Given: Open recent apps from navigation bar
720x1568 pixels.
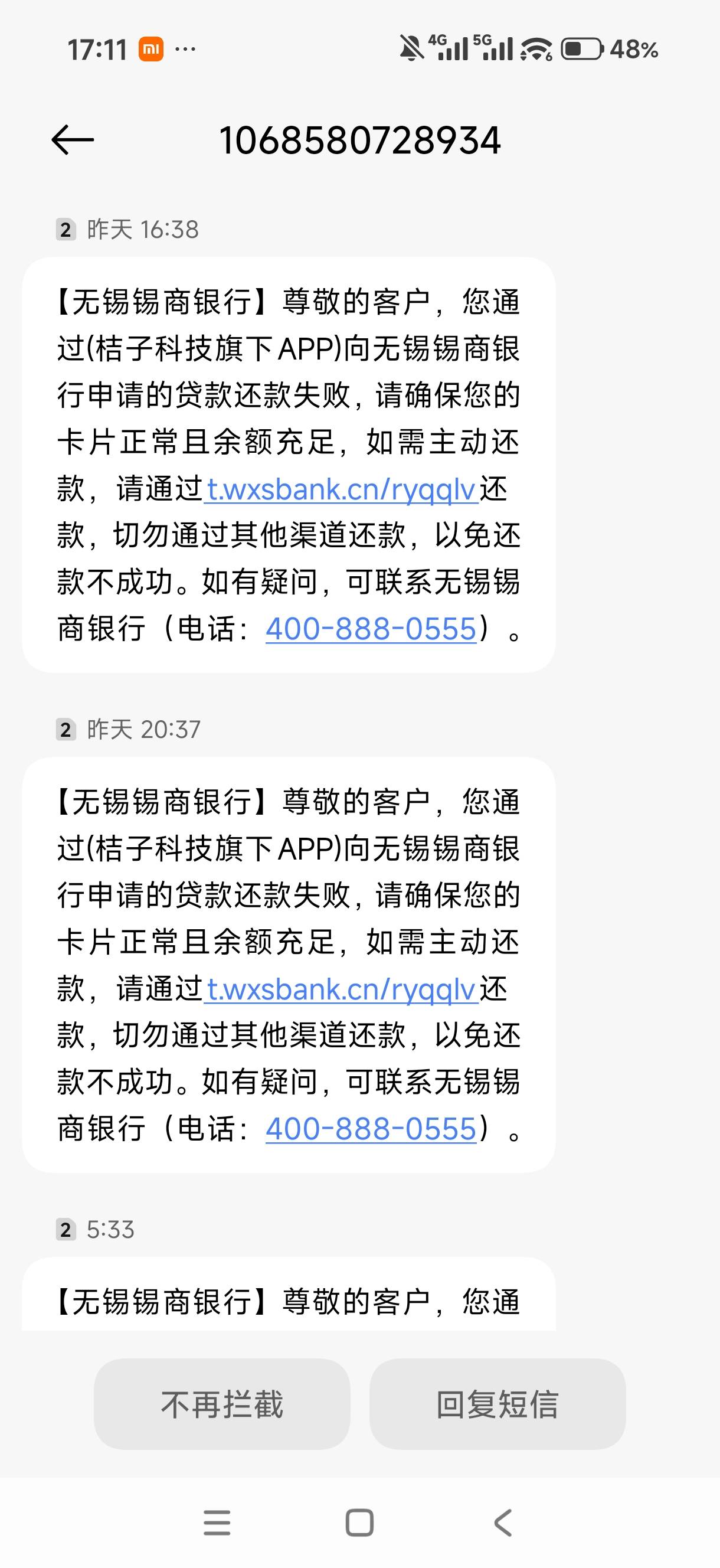Looking at the screenshot, I should [217, 1523].
